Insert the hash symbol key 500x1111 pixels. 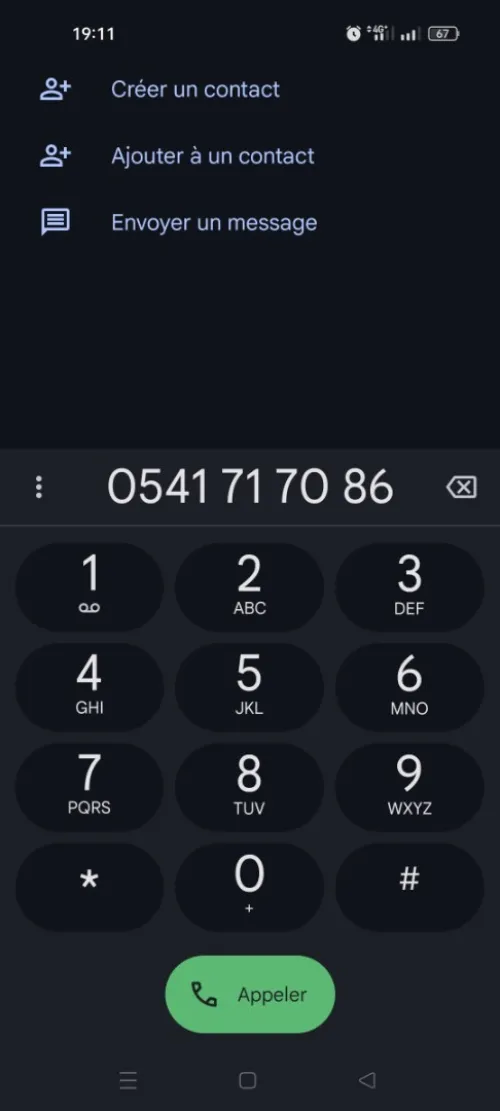(409, 887)
